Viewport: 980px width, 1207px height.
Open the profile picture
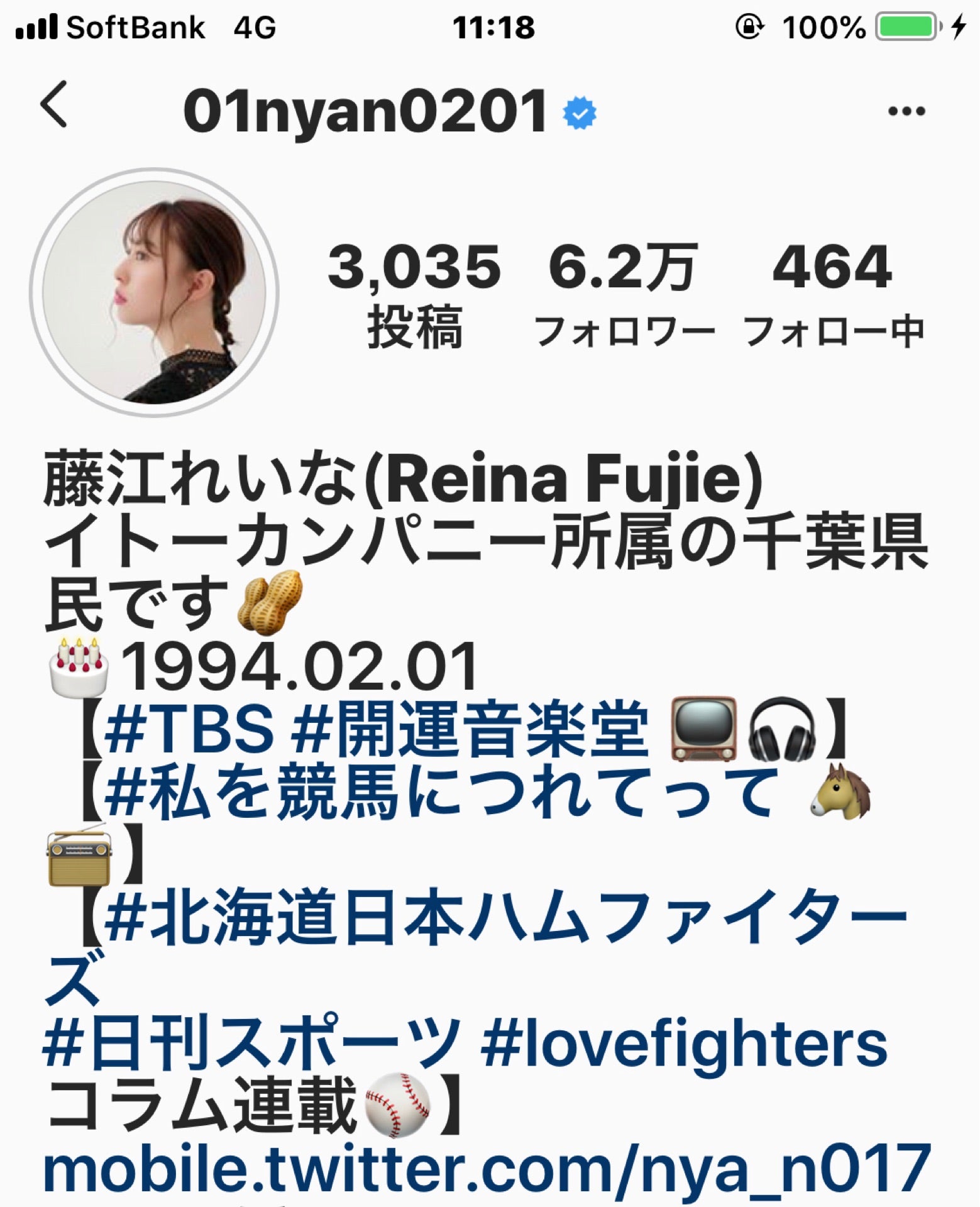pos(154,292)
